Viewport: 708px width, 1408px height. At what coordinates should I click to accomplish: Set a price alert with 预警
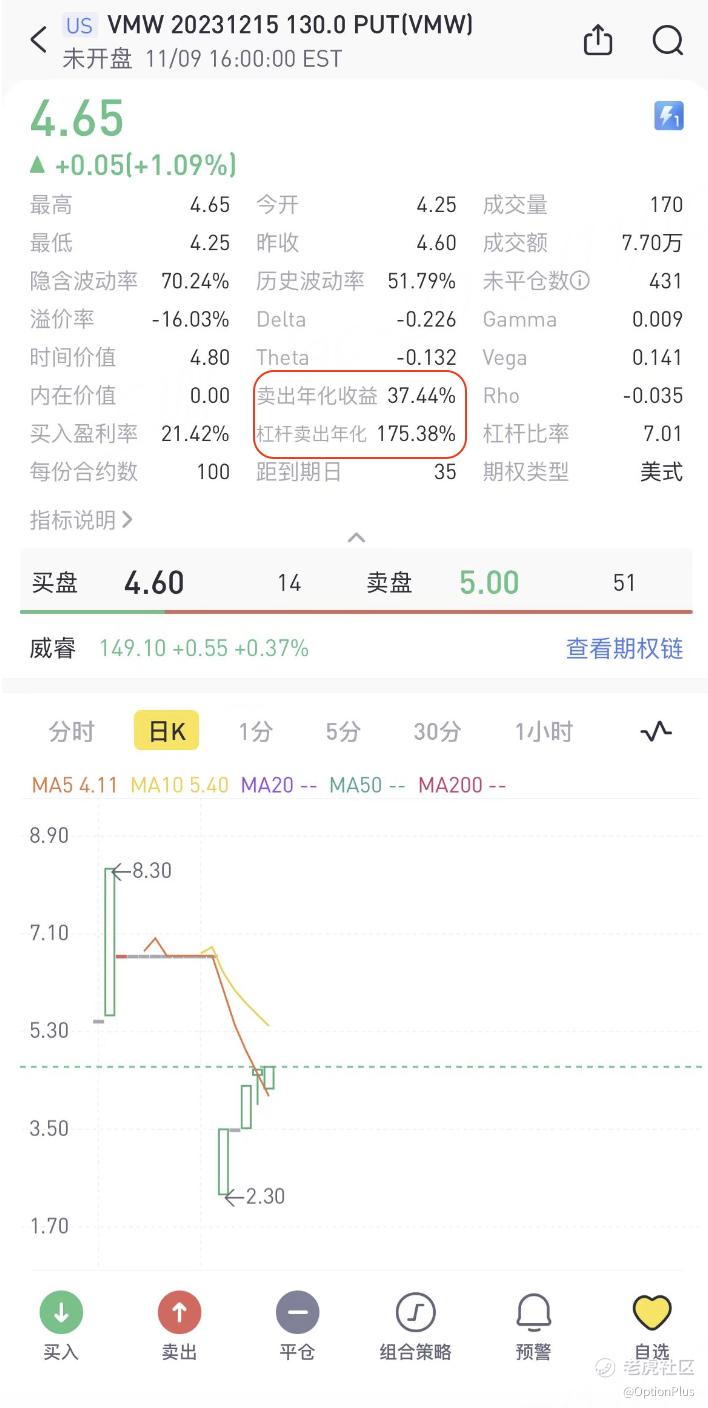point(533,1326)
